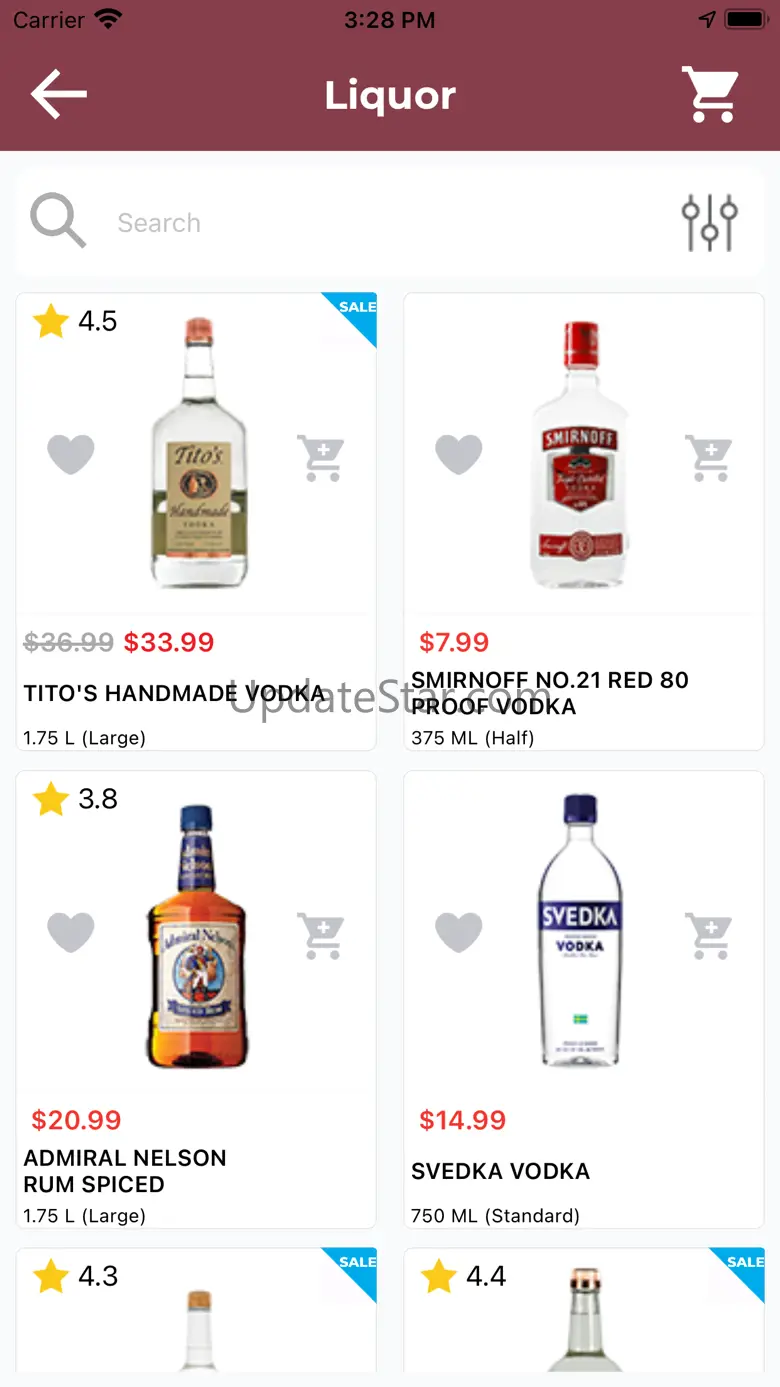Add Tito's Handmade Vodka to cart
Viewport: 780px width, 1387px height.
coord(321,458)
